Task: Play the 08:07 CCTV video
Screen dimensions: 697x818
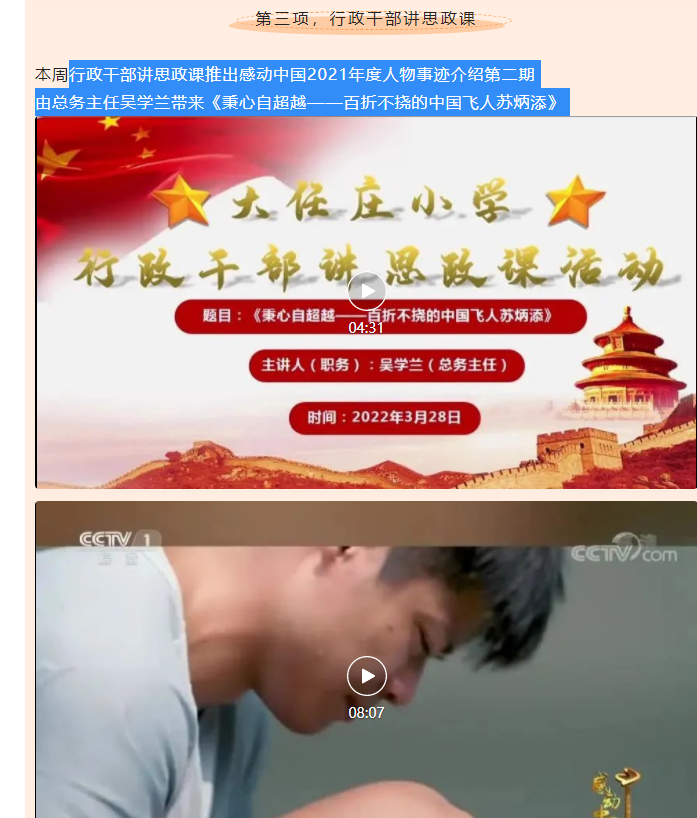Action: pos(367,676)
